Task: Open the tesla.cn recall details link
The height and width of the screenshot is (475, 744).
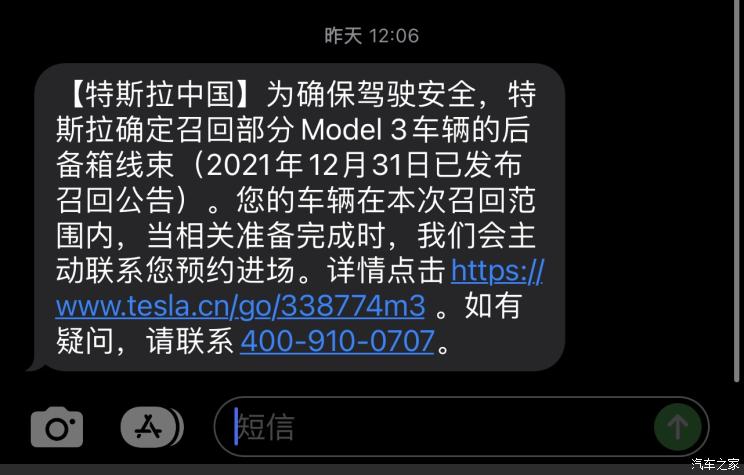Action: [240, 305]
